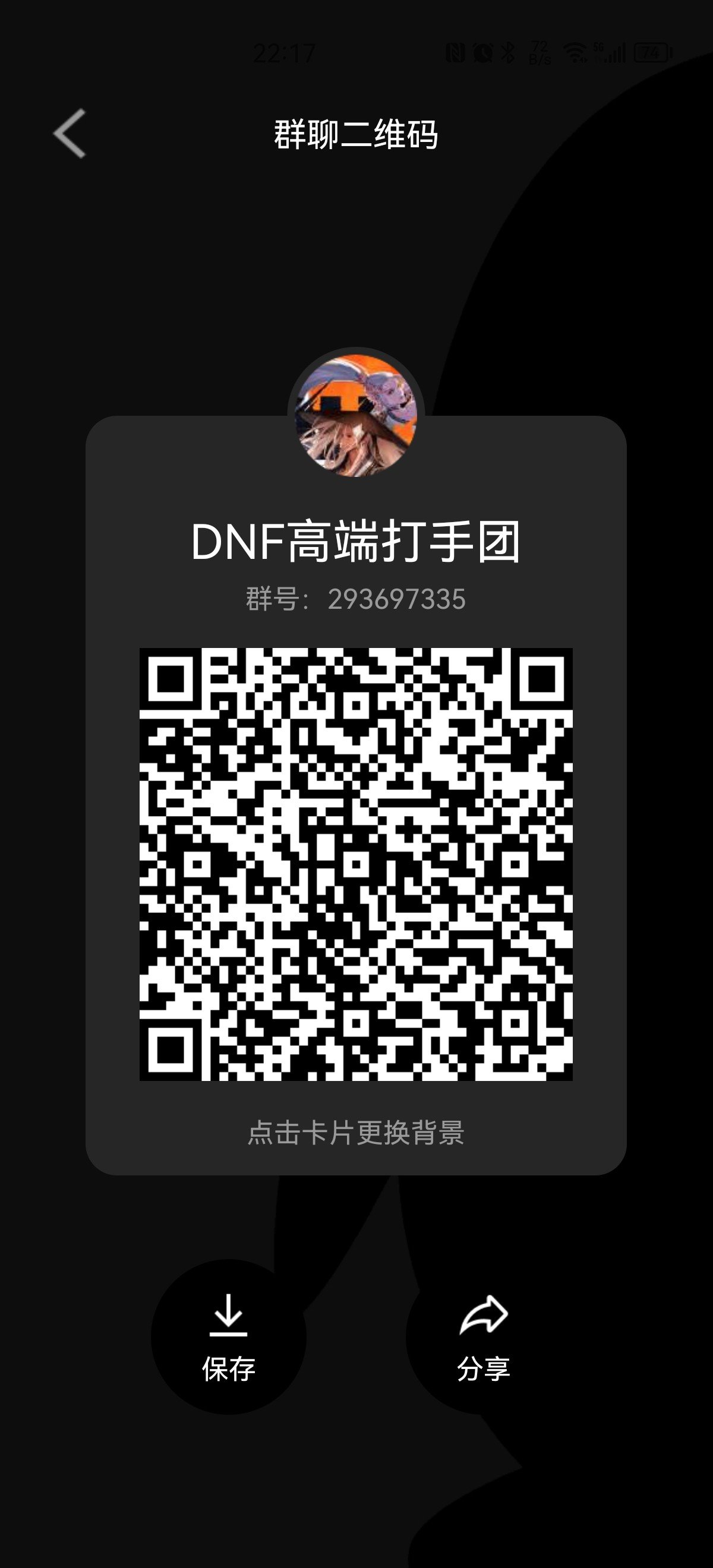This screenshot has height=1568, width=713.
Task: Tap the QR code image itself
Action: point(356,864)
